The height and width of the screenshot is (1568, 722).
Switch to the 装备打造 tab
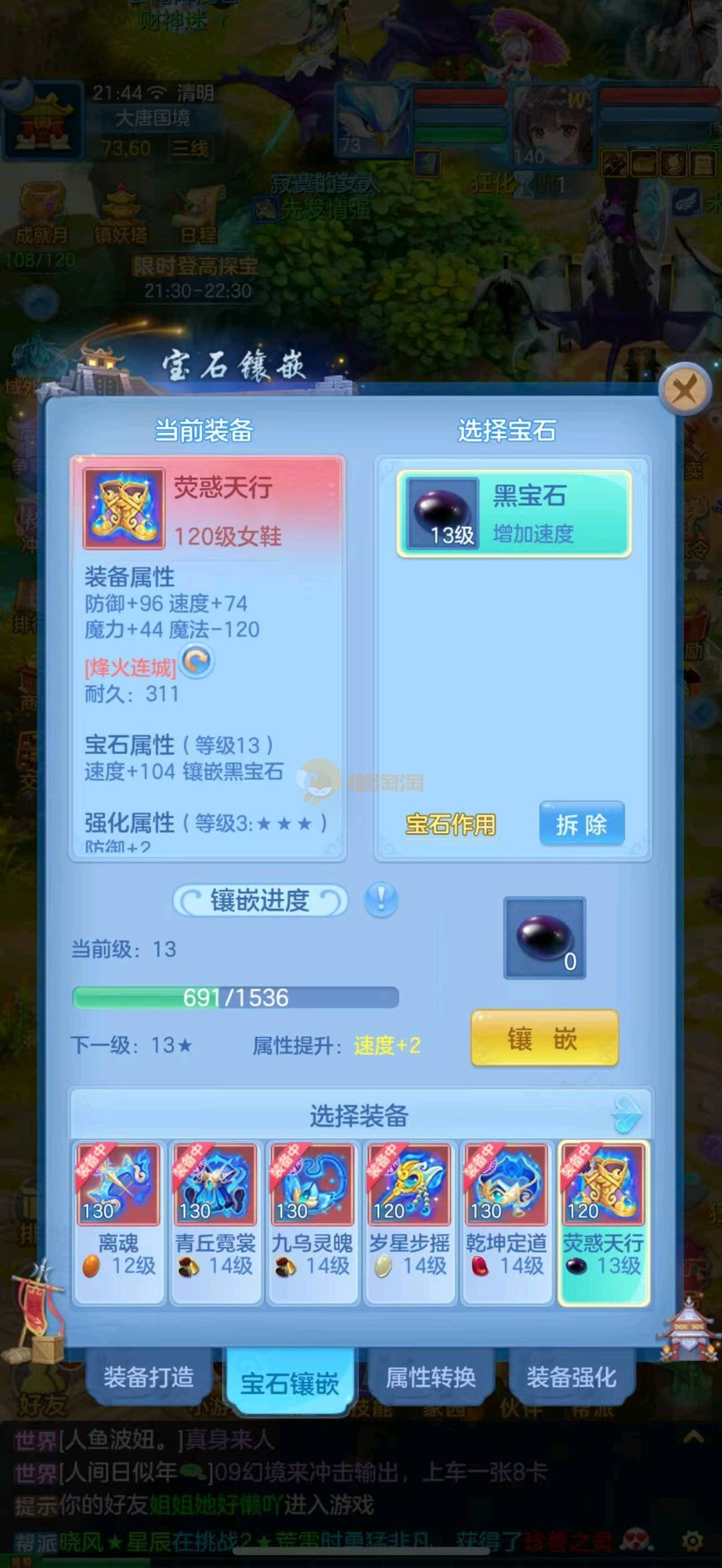pyautogui.click(x=148, y=1377)
